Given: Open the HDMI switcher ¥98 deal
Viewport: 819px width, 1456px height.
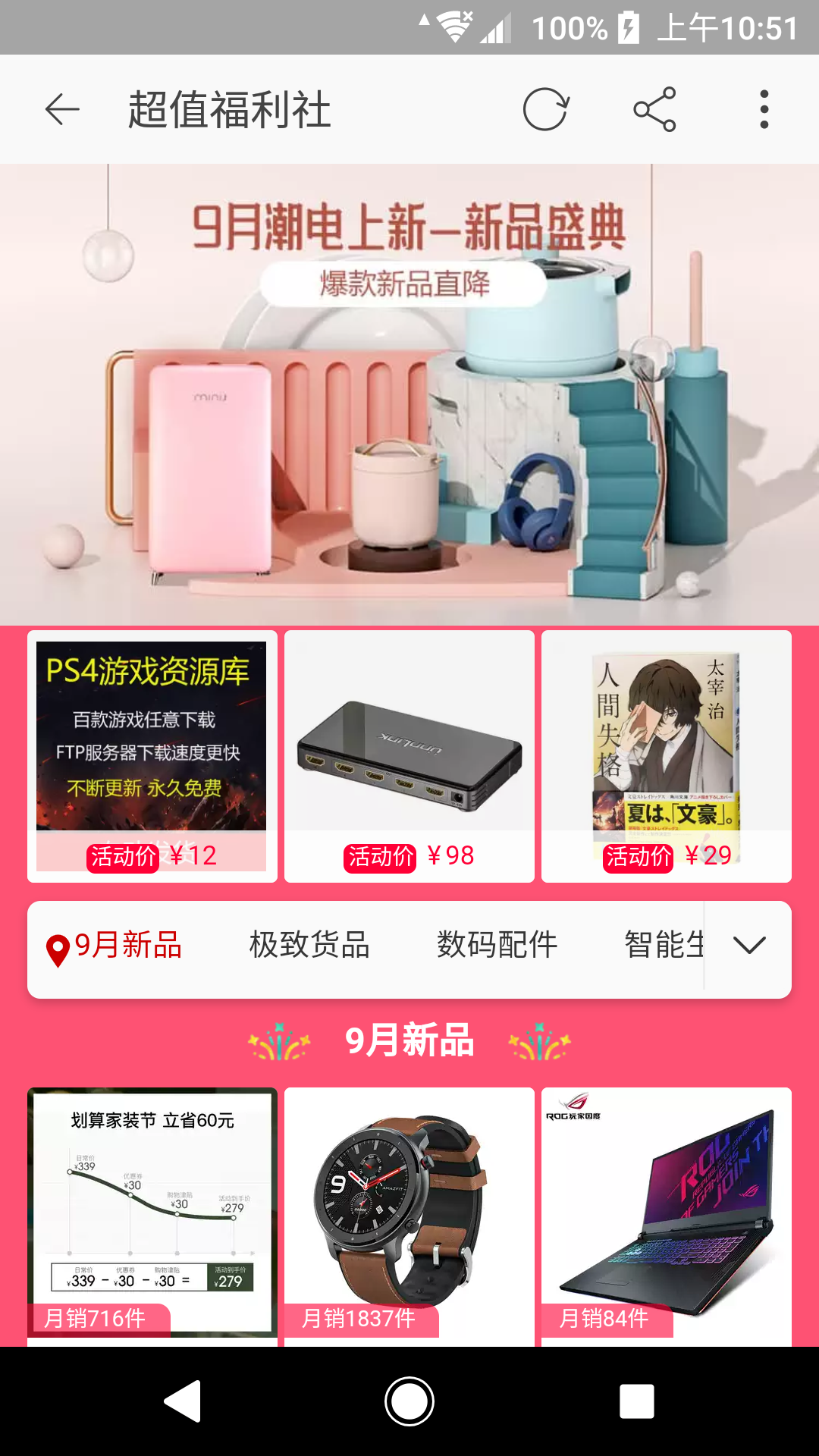Looking at the screenshot, I should pos(409,756).
